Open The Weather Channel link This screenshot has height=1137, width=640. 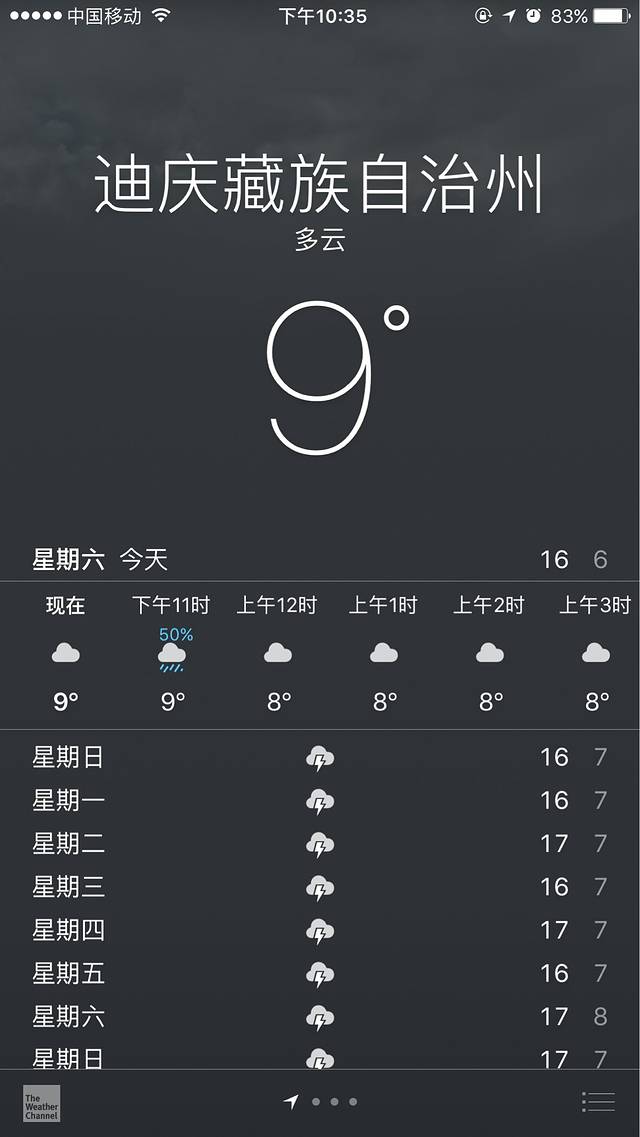point(42,1103)
